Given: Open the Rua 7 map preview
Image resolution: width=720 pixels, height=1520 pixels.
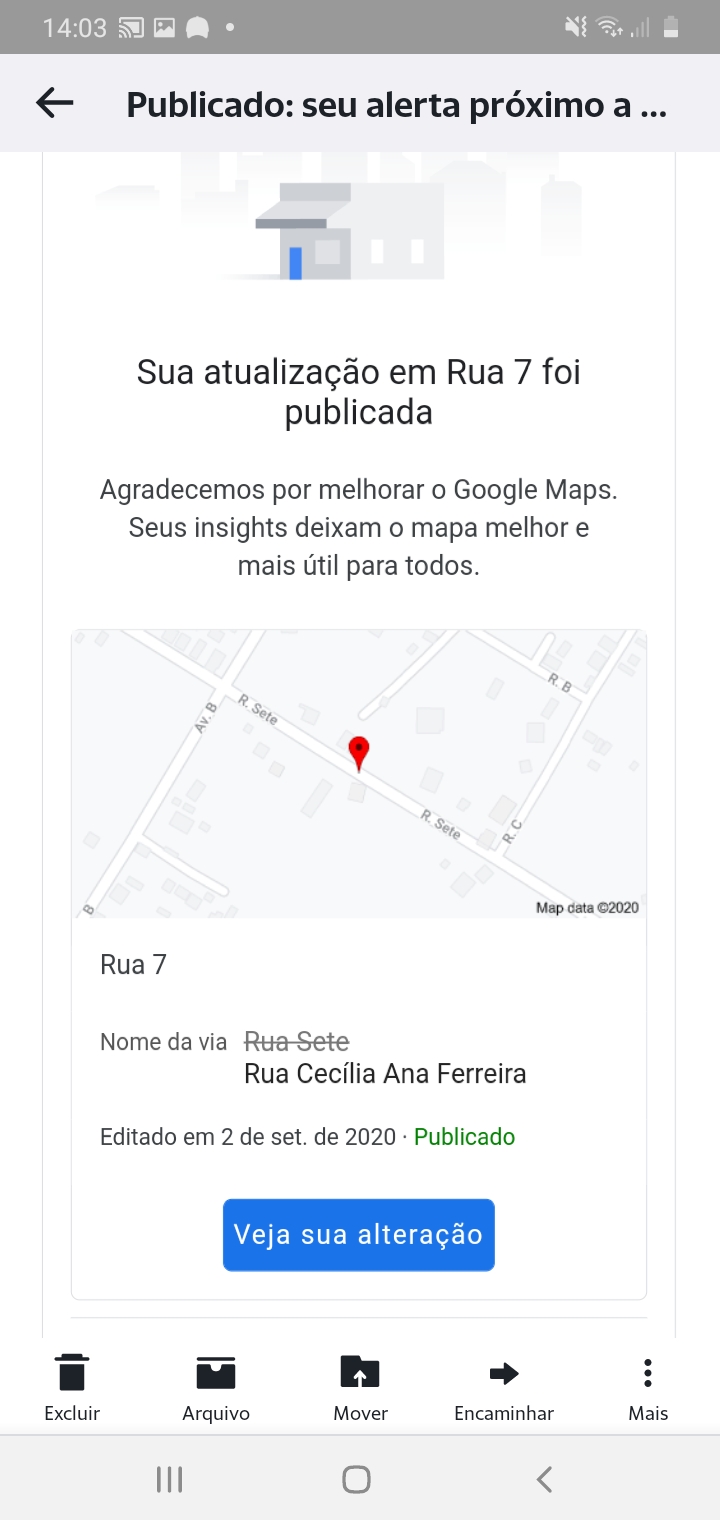Looking at the screenshot, I should pos(358,773).
